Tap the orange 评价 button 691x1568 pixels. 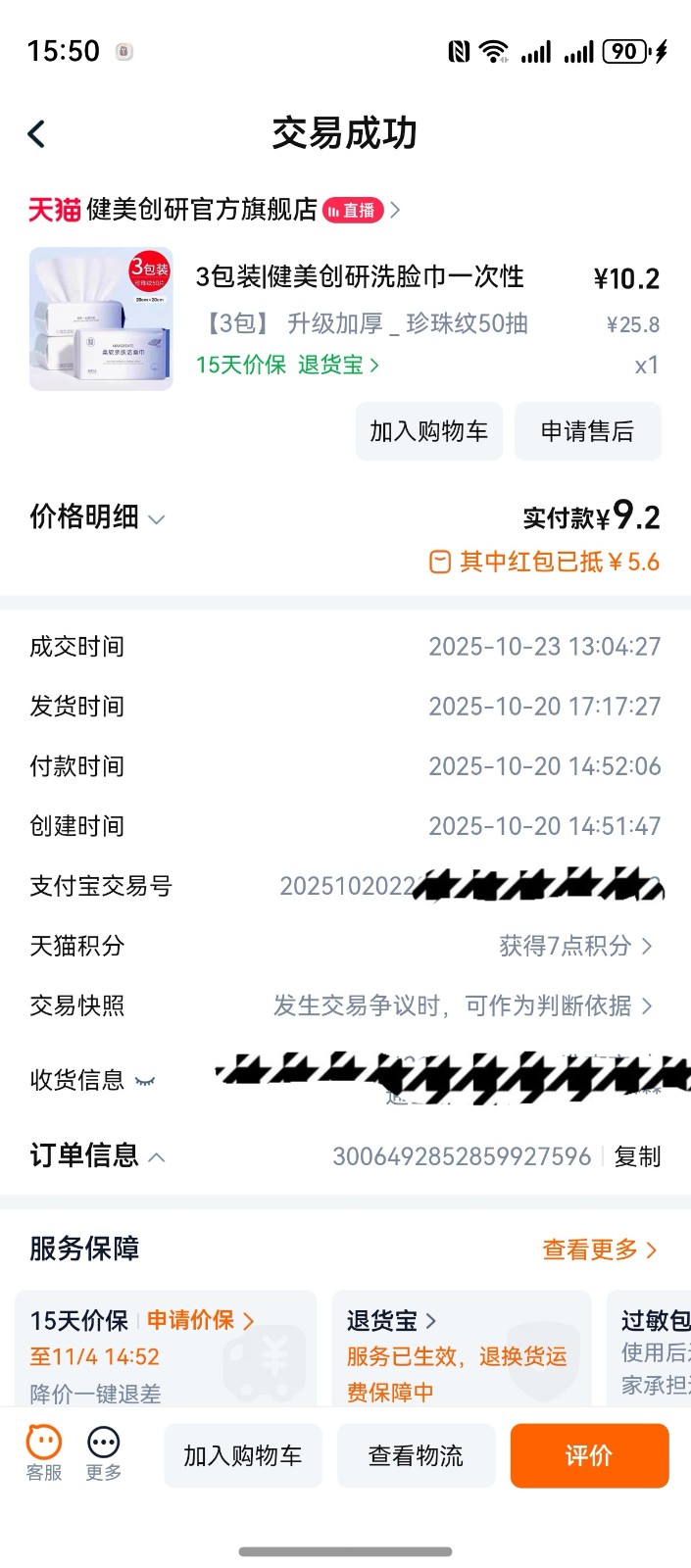[589, 1456]
